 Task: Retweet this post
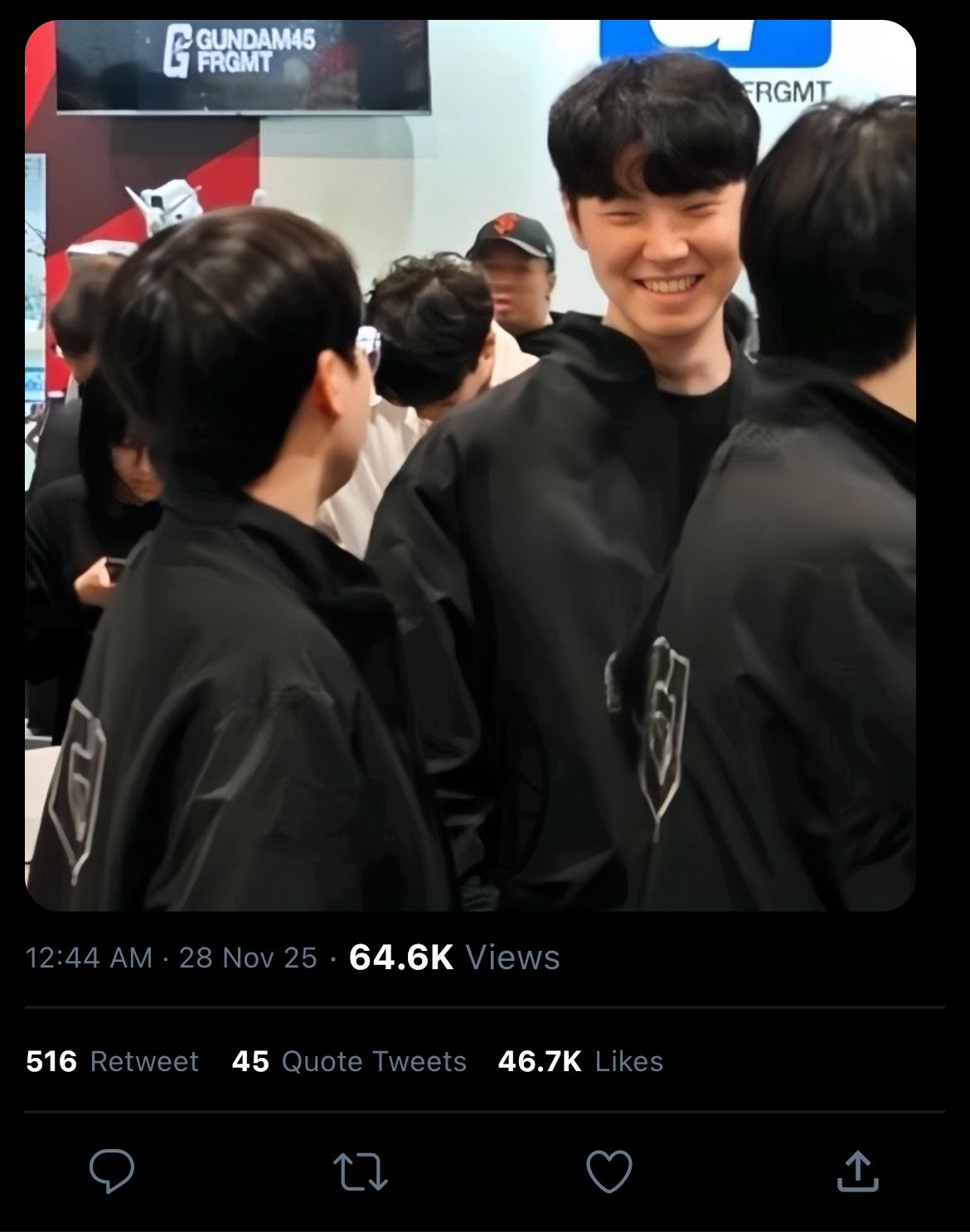coord(361,1172)
